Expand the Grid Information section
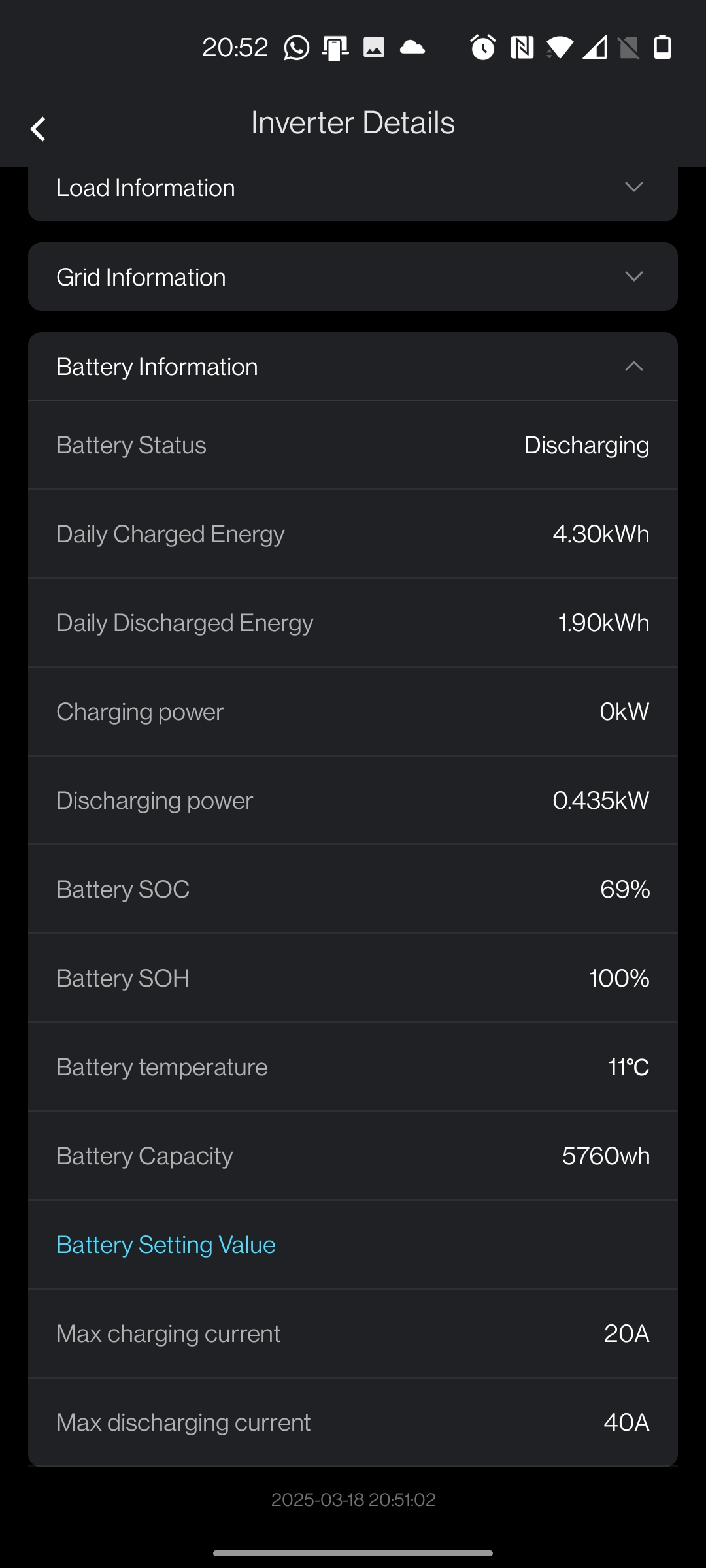The height and width of the screenshot is (1568, 706). 633,277
